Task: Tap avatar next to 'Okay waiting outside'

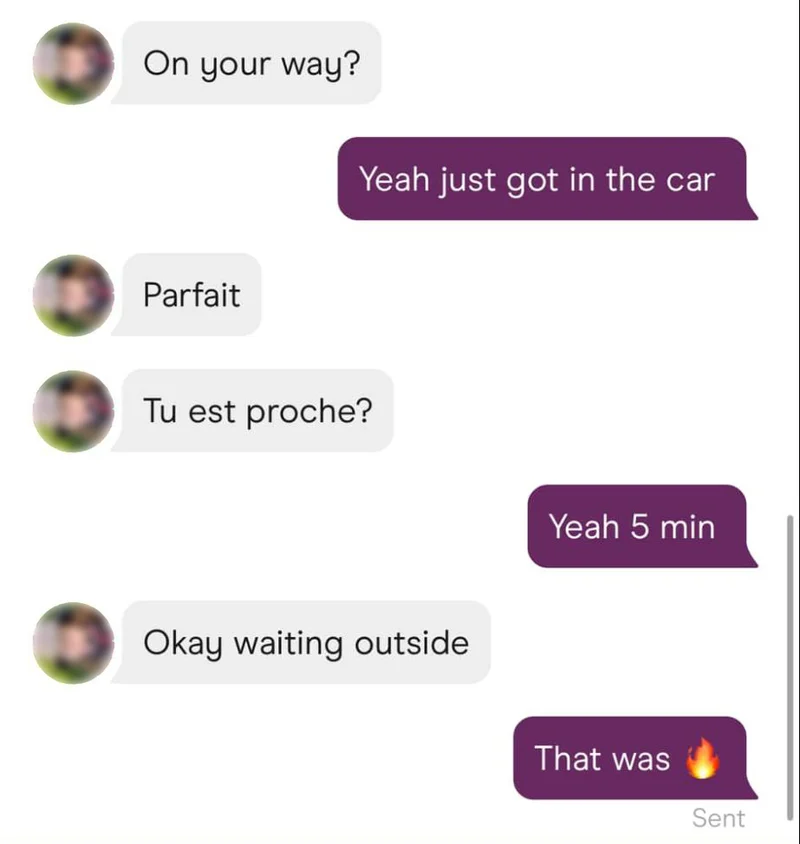Action: pyautogui.click(x=73, y=643)
